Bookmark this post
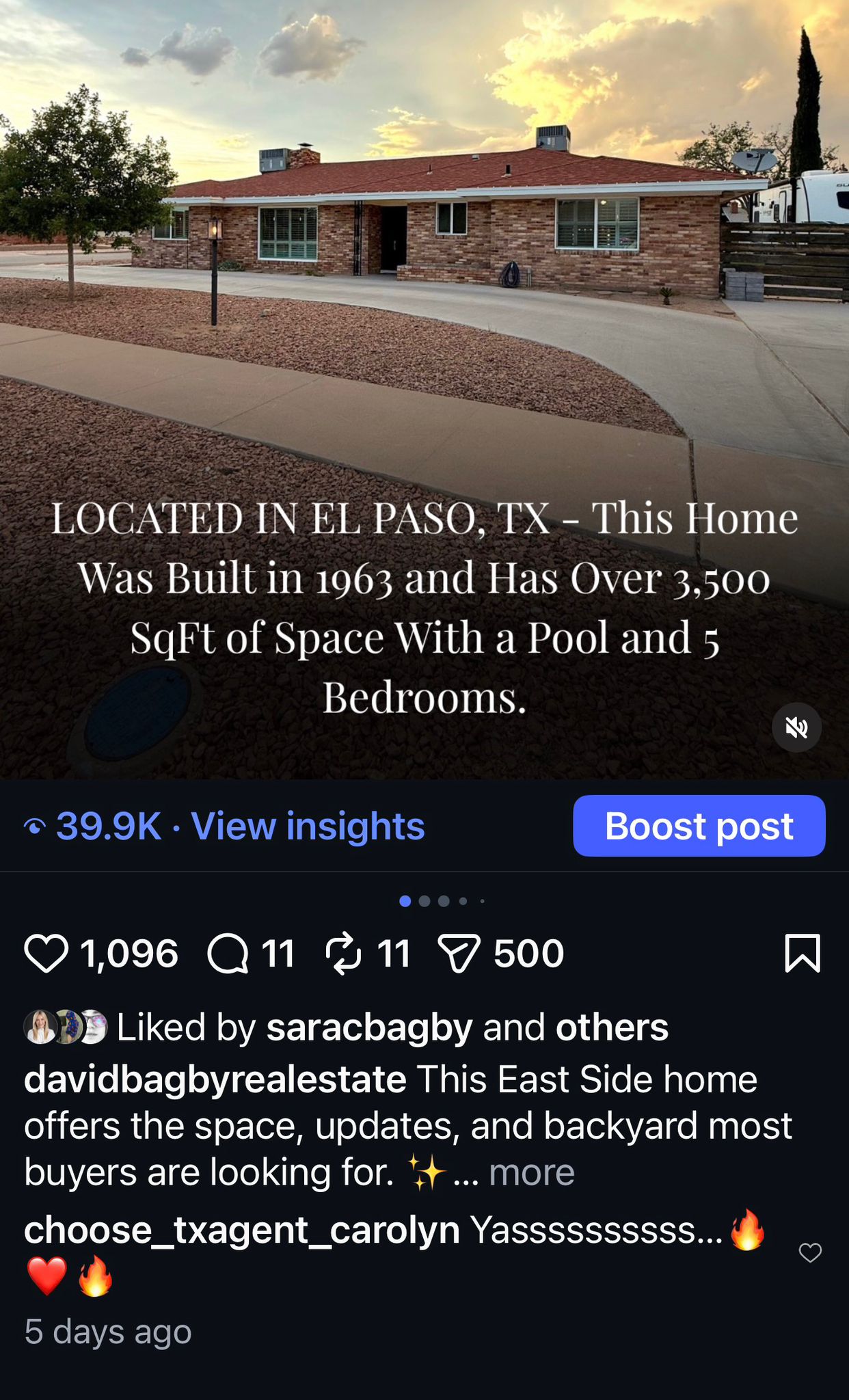 click(803, 953)
